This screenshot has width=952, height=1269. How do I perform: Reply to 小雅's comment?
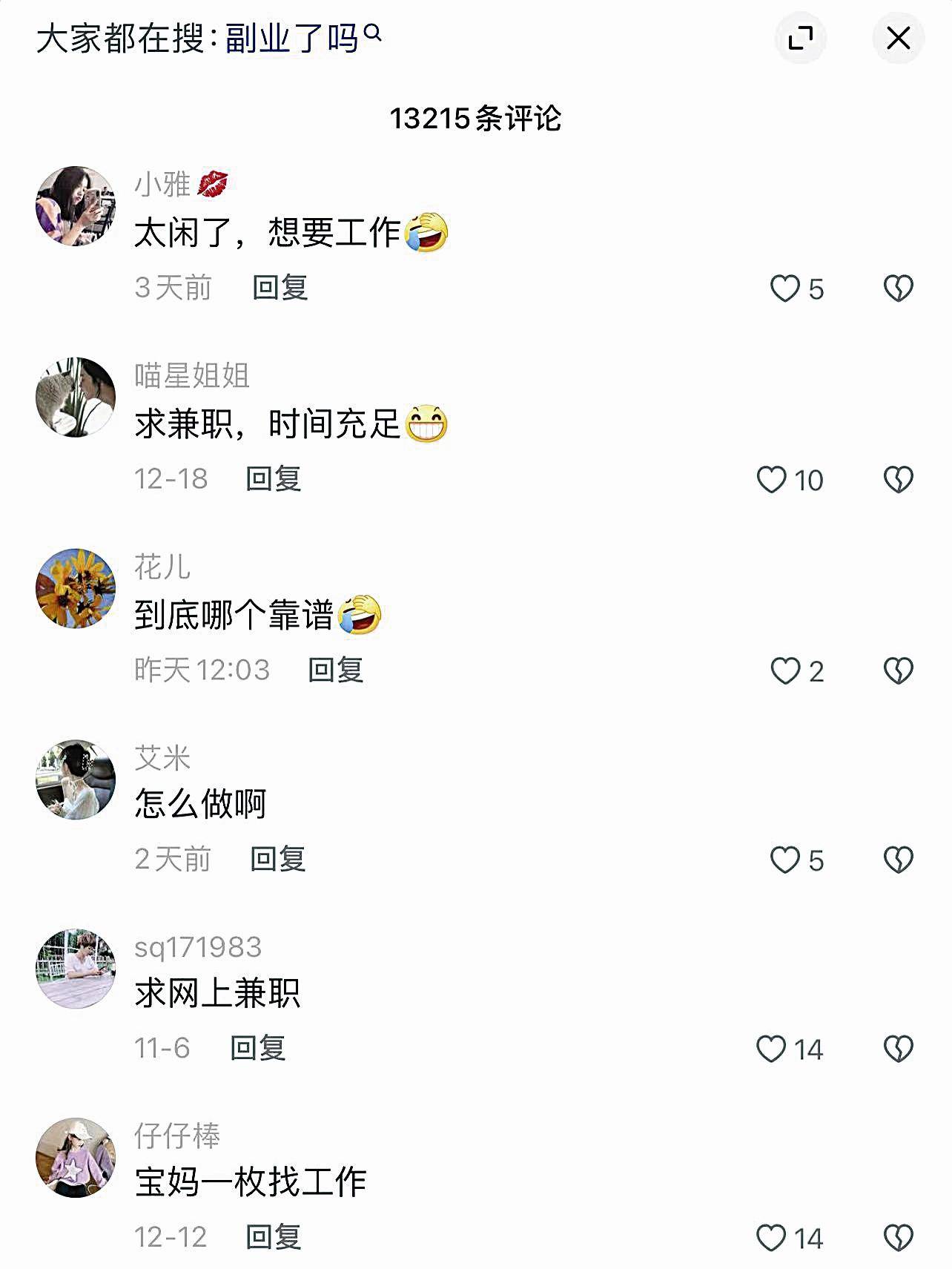coord(280,288)
